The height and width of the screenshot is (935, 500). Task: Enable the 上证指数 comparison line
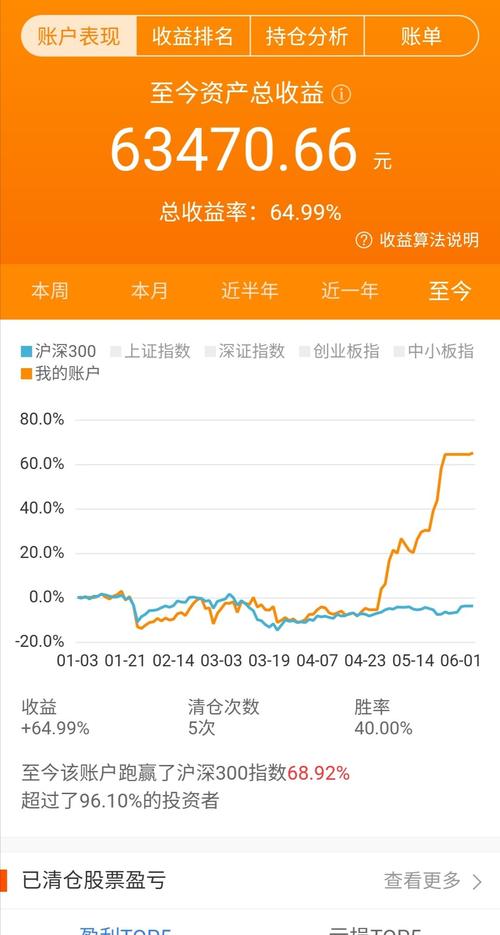(x=150, y=351)
